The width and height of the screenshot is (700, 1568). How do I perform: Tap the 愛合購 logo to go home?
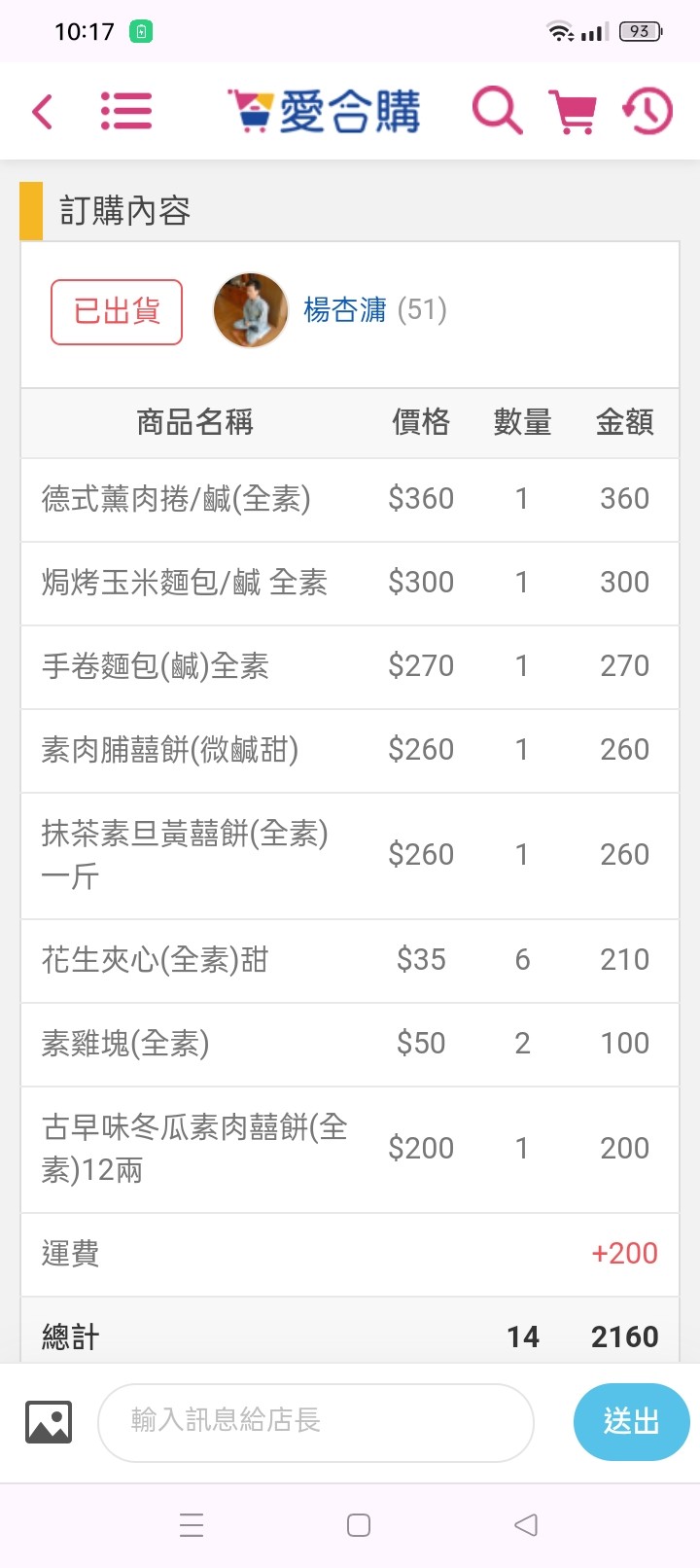[x=324, y=111]
